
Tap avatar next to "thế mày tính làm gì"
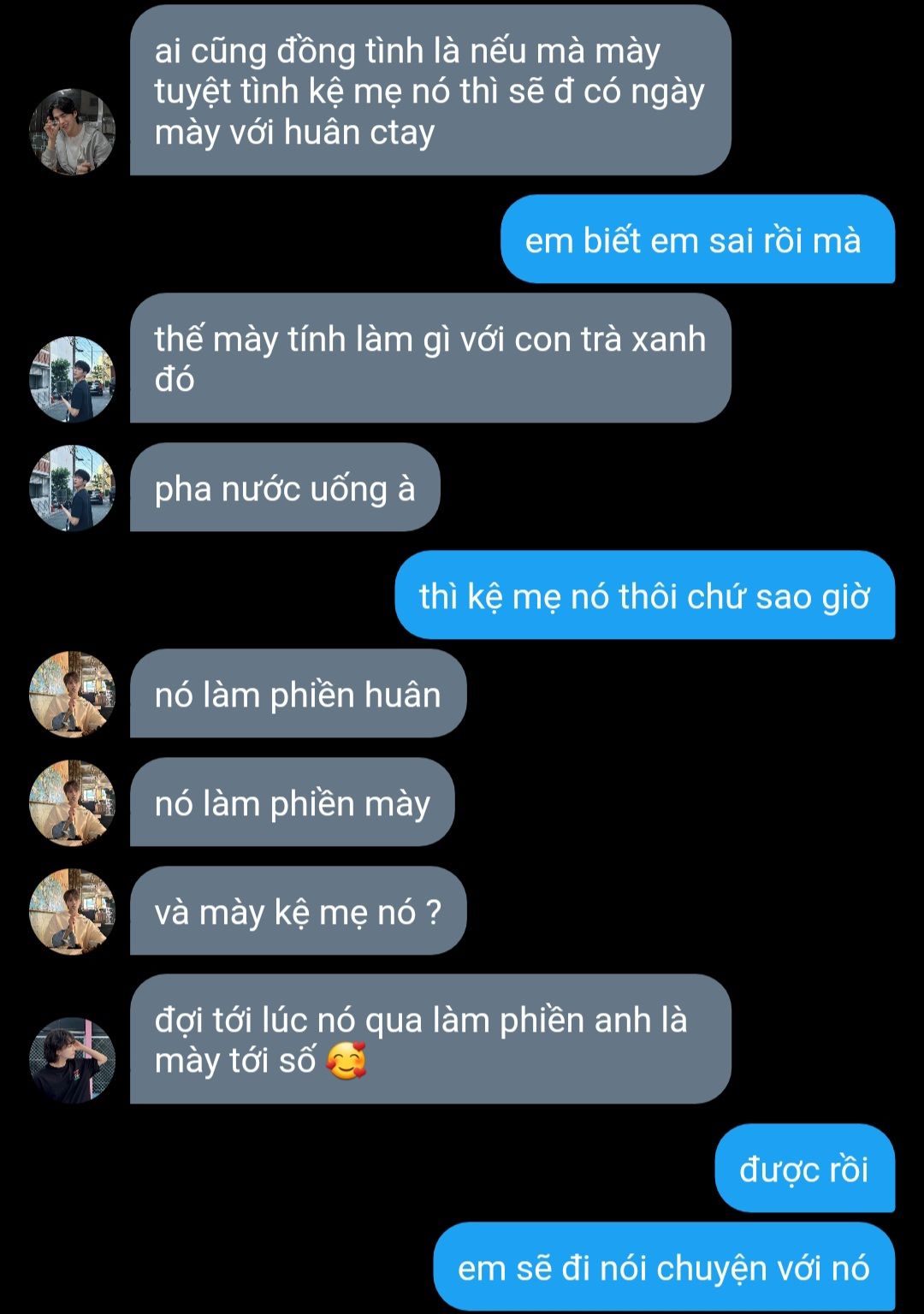pyautogui.click(x=72, y=379)
